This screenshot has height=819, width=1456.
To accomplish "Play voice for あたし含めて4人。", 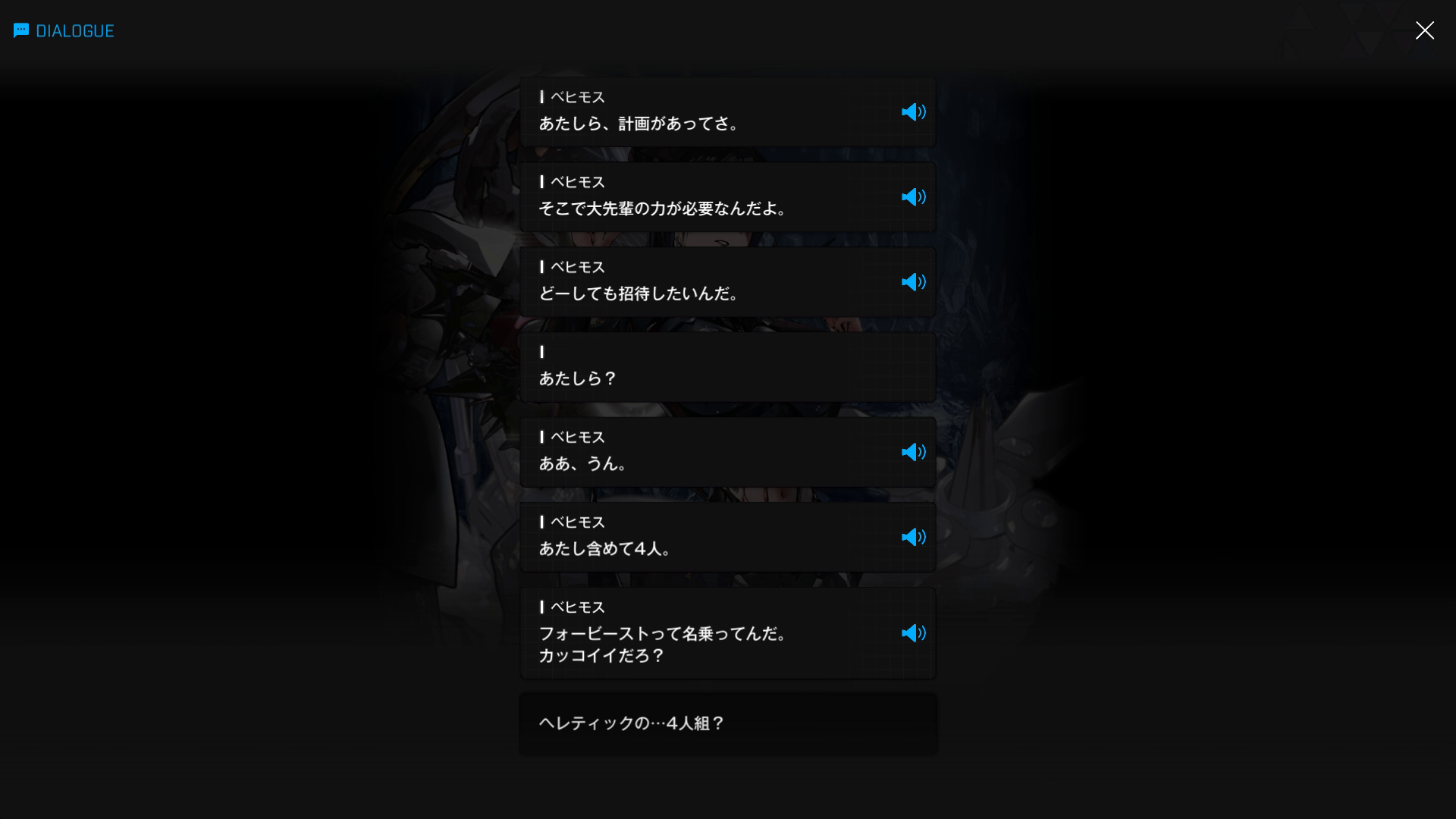I will (913, 537).
